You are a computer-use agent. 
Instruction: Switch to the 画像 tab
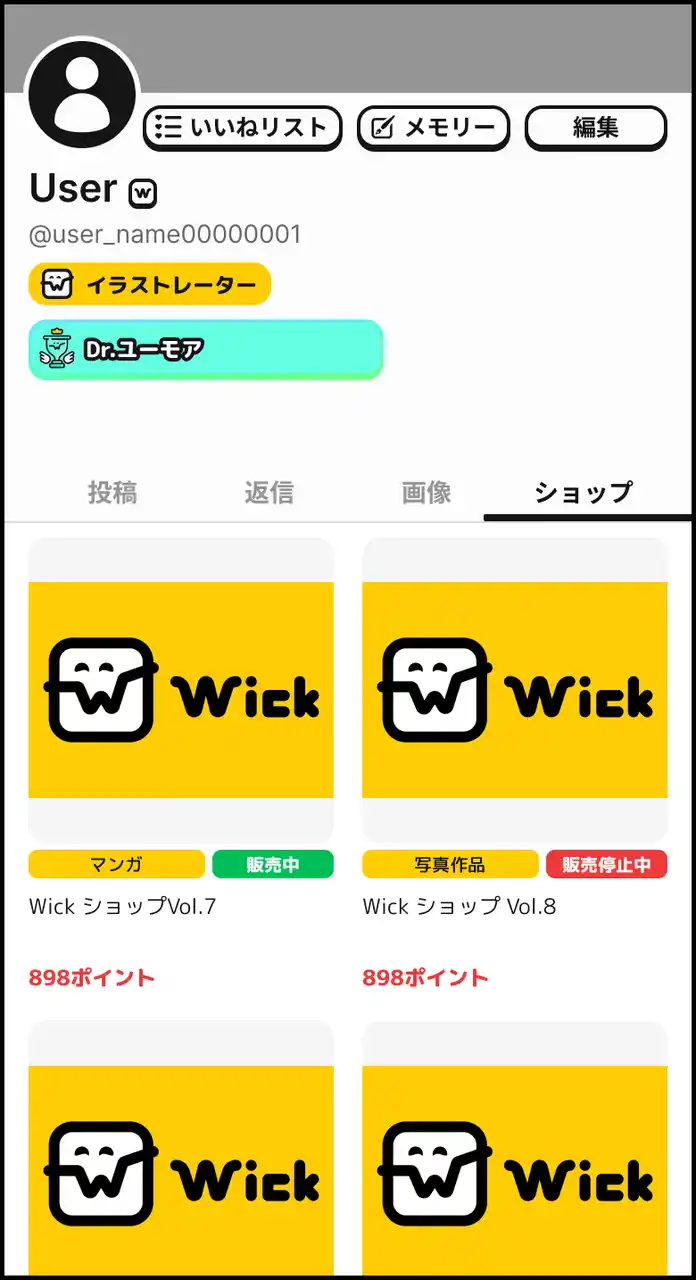pyautogui.click(x=426, y=492)
